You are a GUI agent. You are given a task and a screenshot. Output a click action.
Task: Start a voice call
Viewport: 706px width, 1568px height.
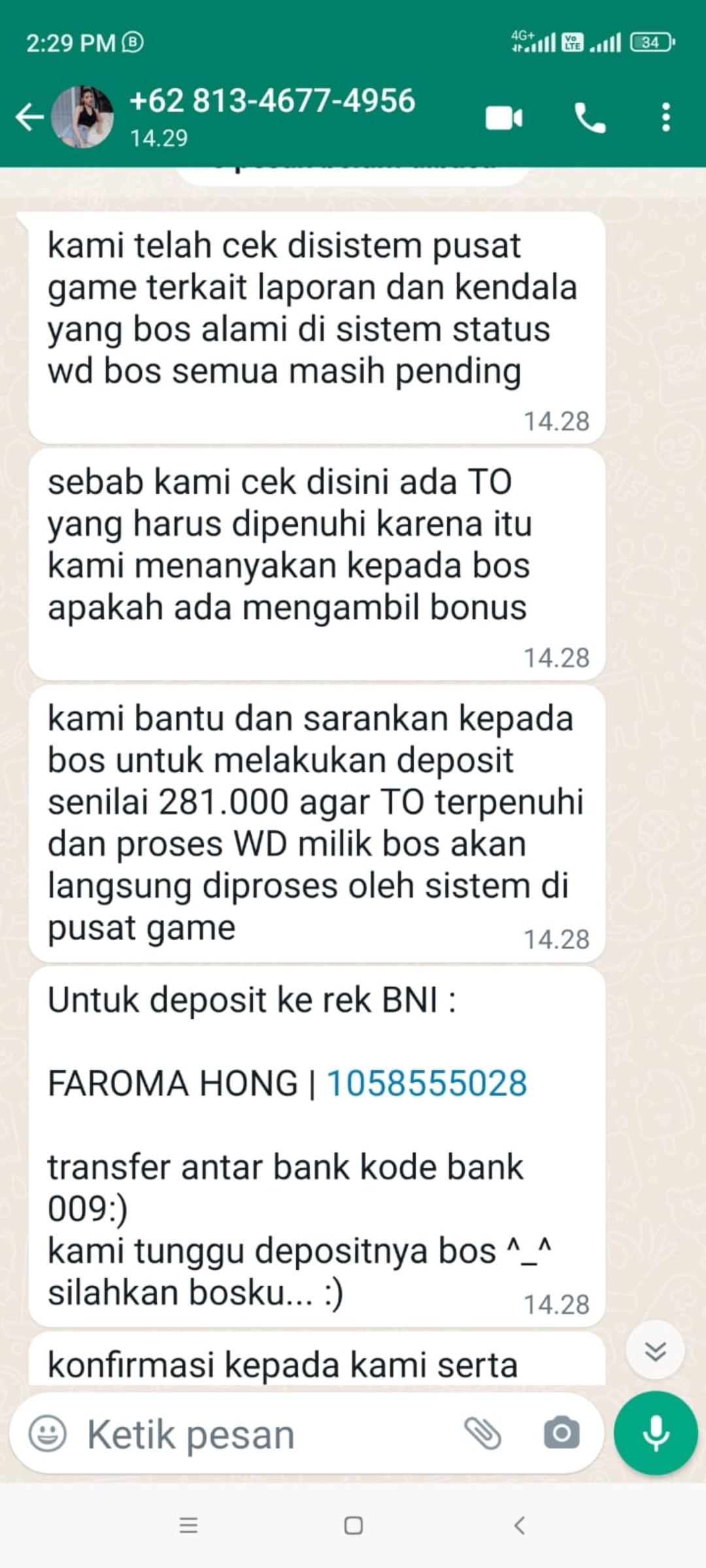(590, 118)
